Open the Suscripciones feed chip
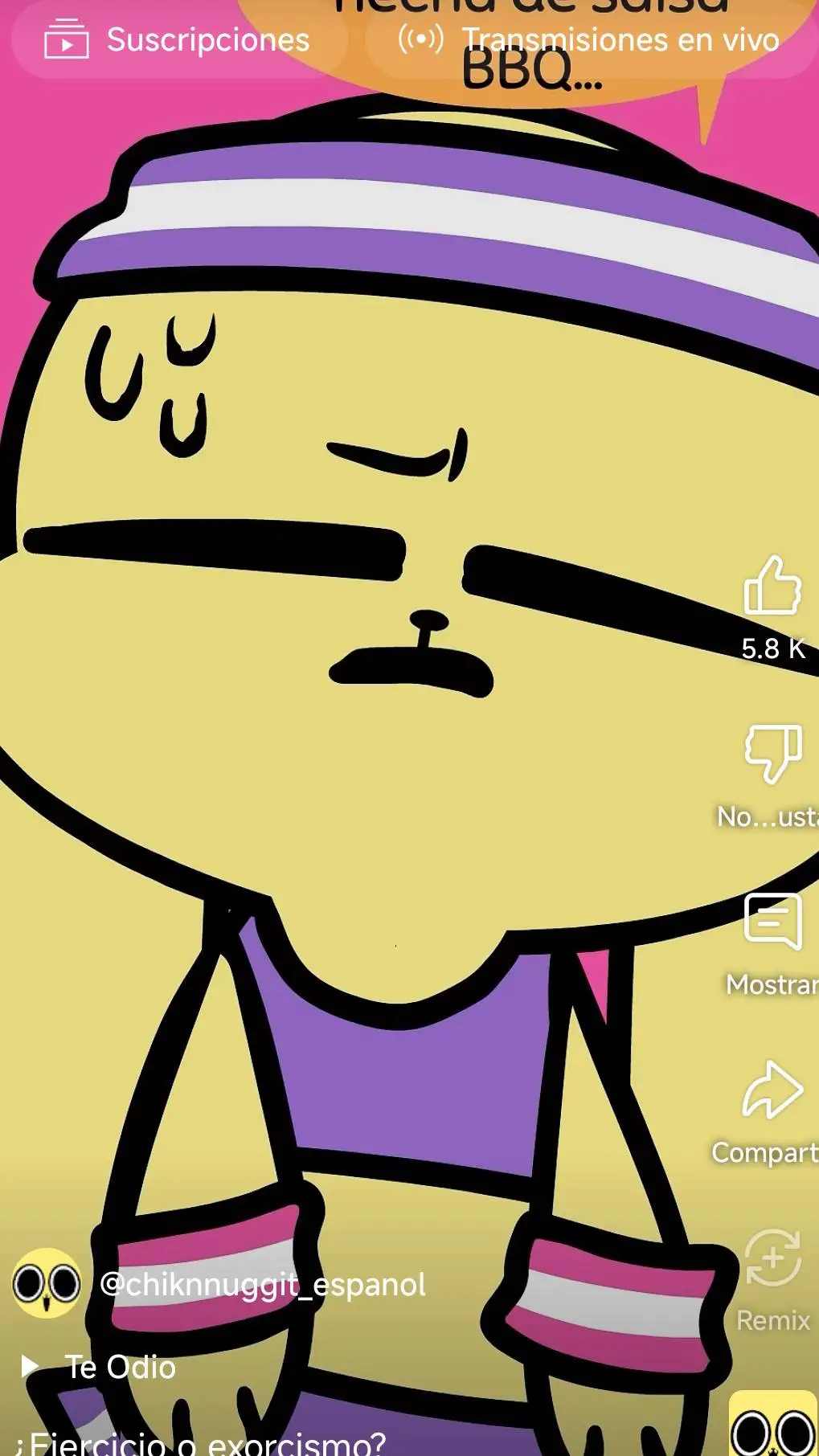The height and width of the screenshot is (1456, 819). [178, 40]
